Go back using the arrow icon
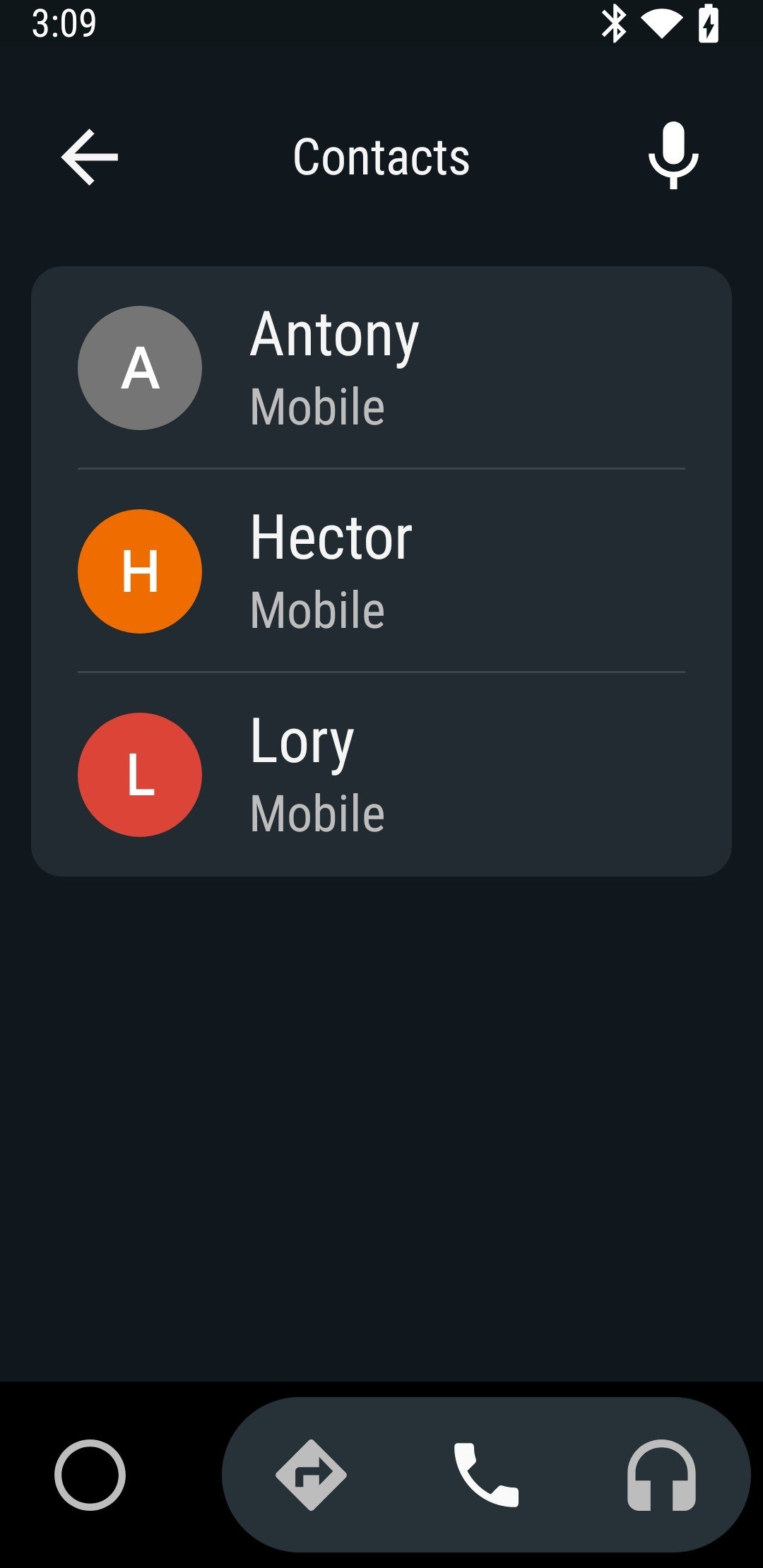This screenshot has height=1568, width=763. pyautogui.click(x=90, y=157)
